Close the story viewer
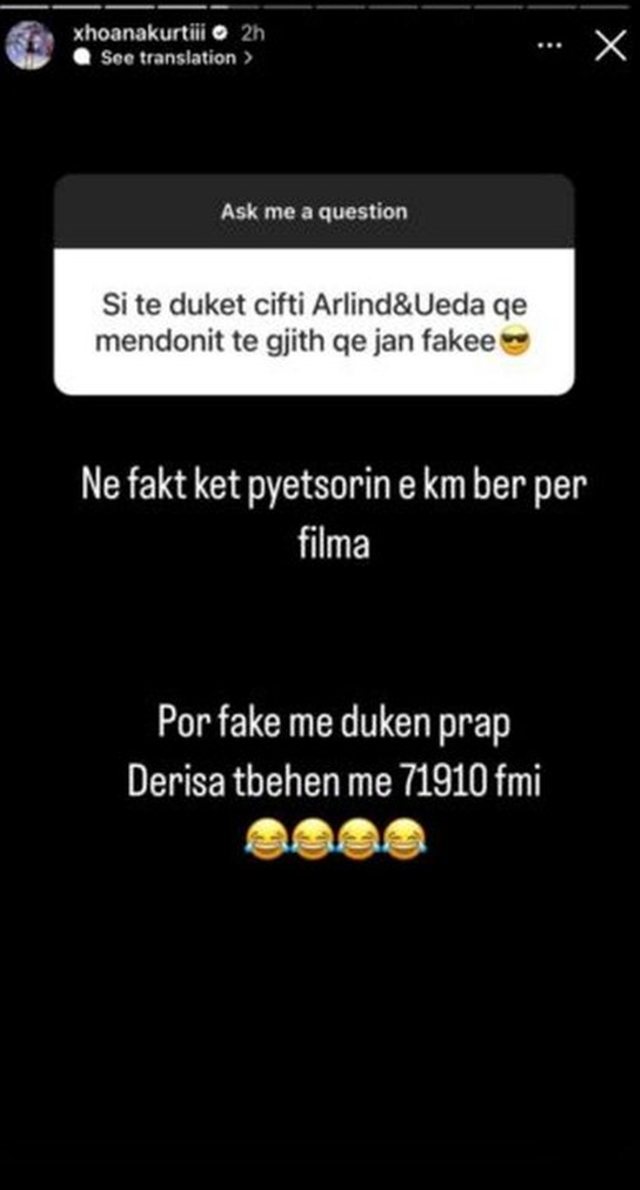This screenshot has width=640, height=1190. [x=610, y=46]
